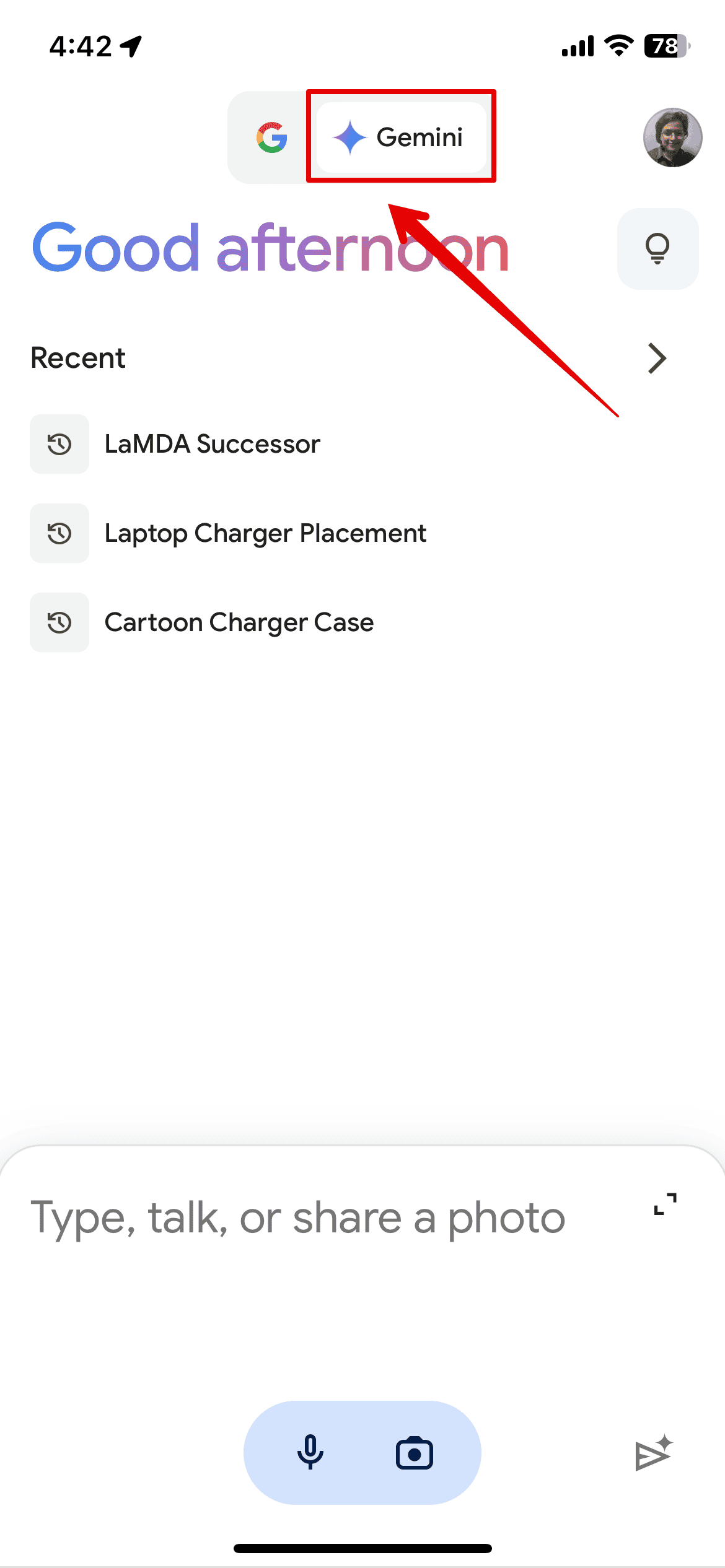Expand the Recent chats chevron
725x1568 pixels.
(x=657, y=359)
